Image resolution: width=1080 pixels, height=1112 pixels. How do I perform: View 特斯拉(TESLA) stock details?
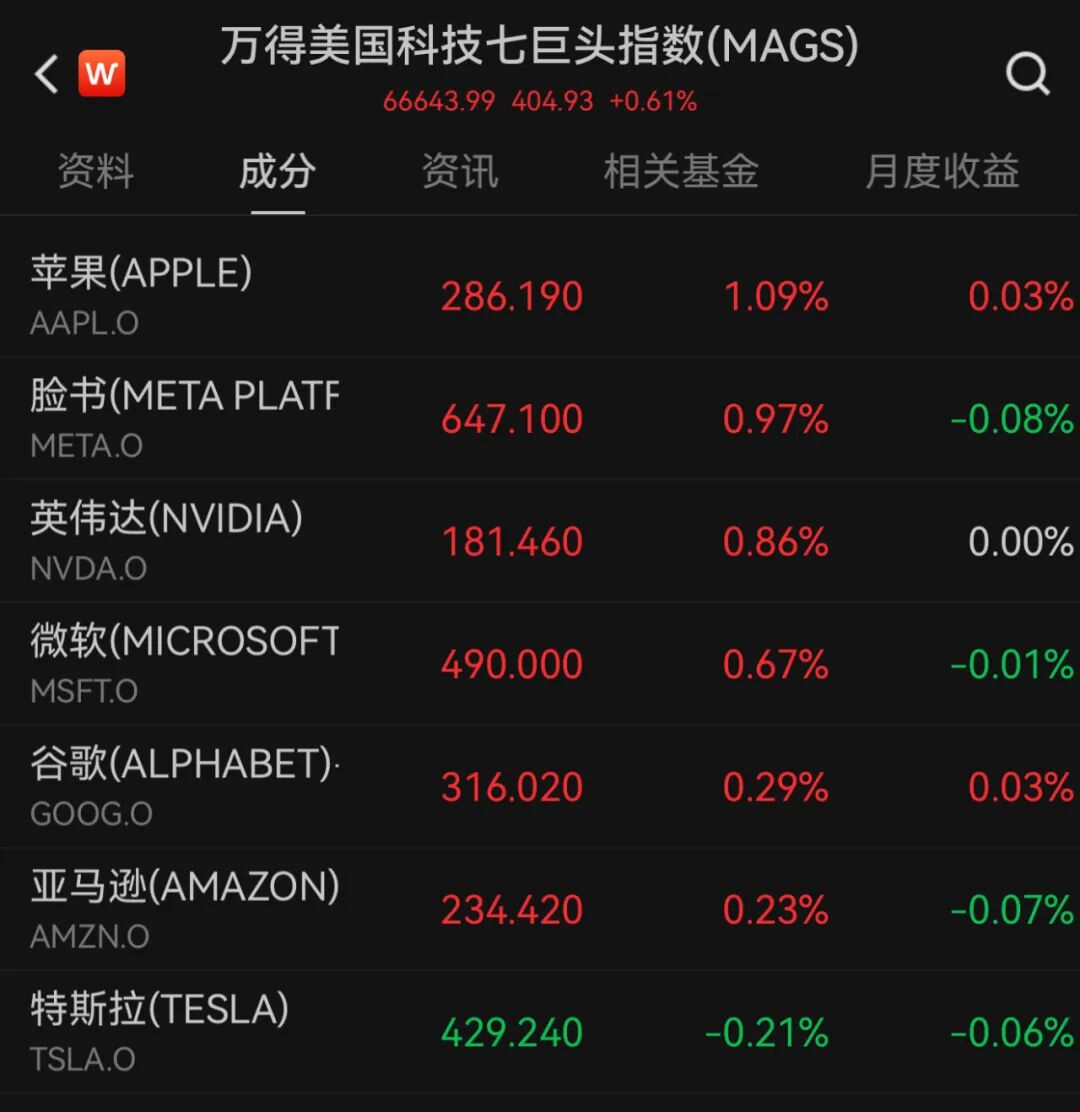click(540, 1032)
